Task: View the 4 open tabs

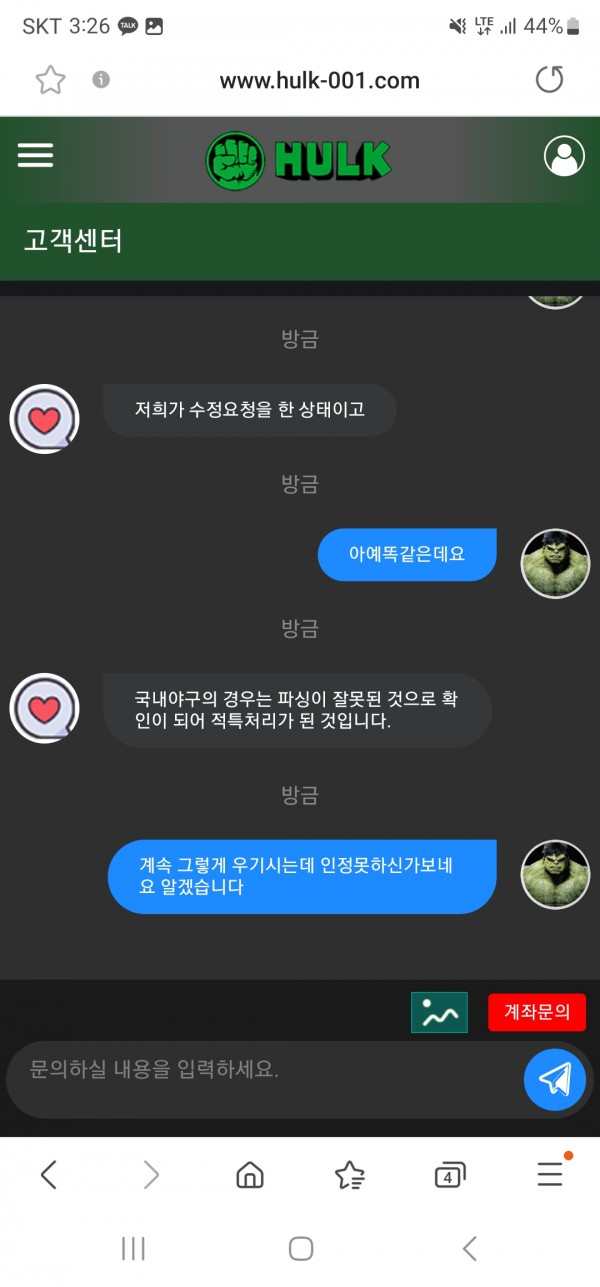Action: (x=449, y=1176)
